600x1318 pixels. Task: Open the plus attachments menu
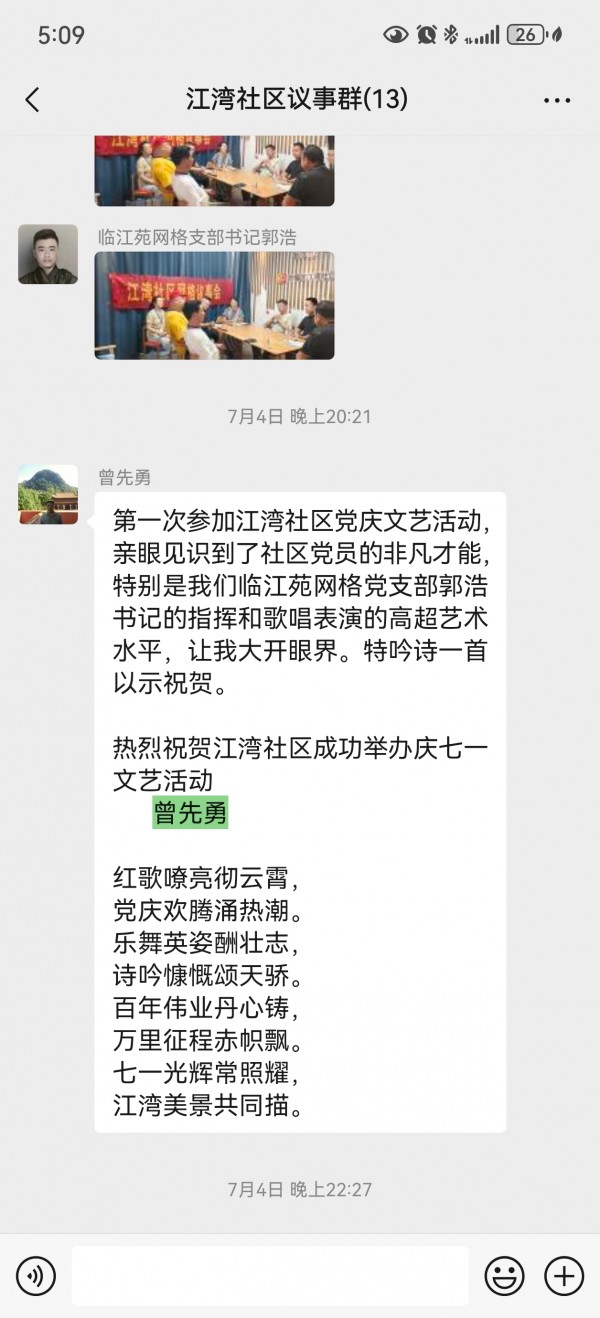[564, 1276]
